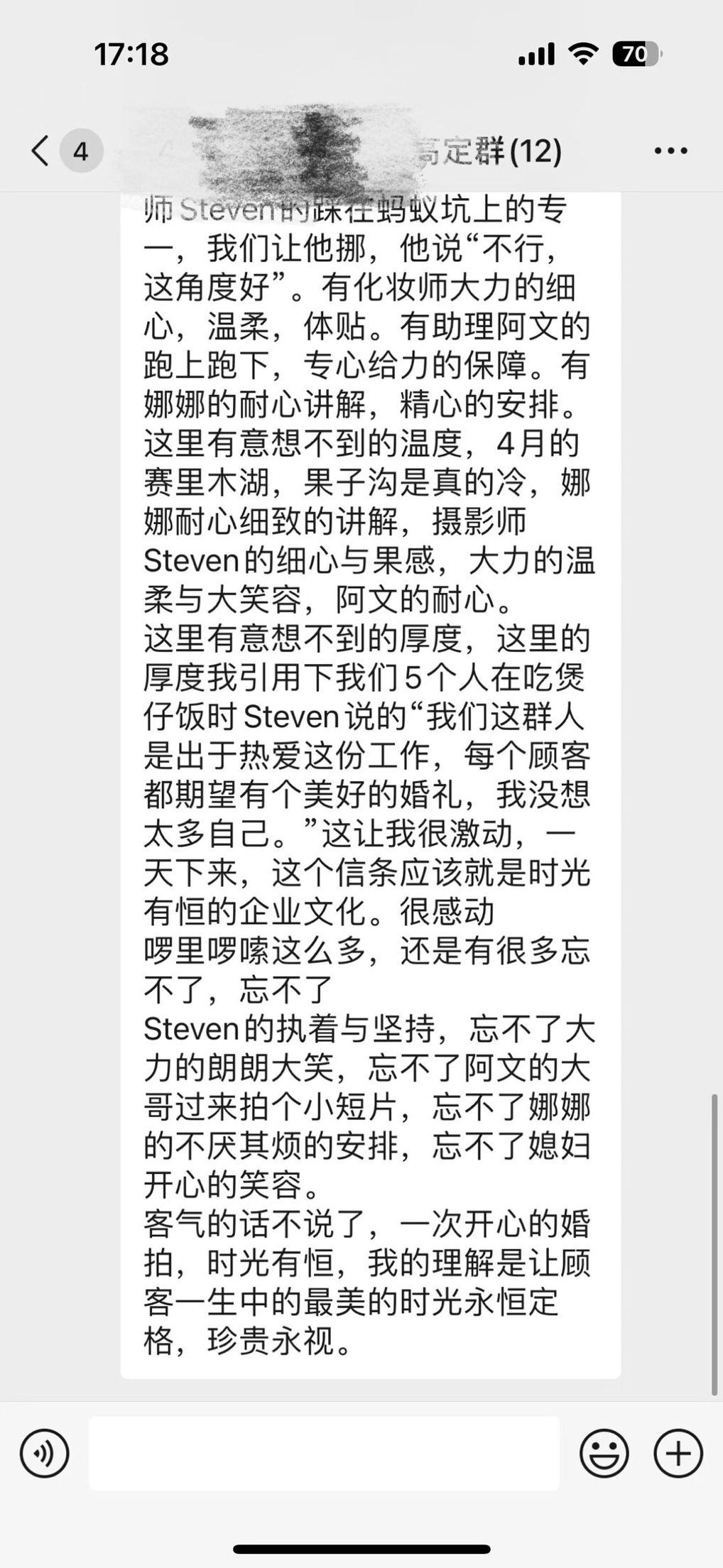Image resolution: width=723 pixels, height=1568 pixels.
Task: Open the plus attachments menu
Action: [678, 1454]
